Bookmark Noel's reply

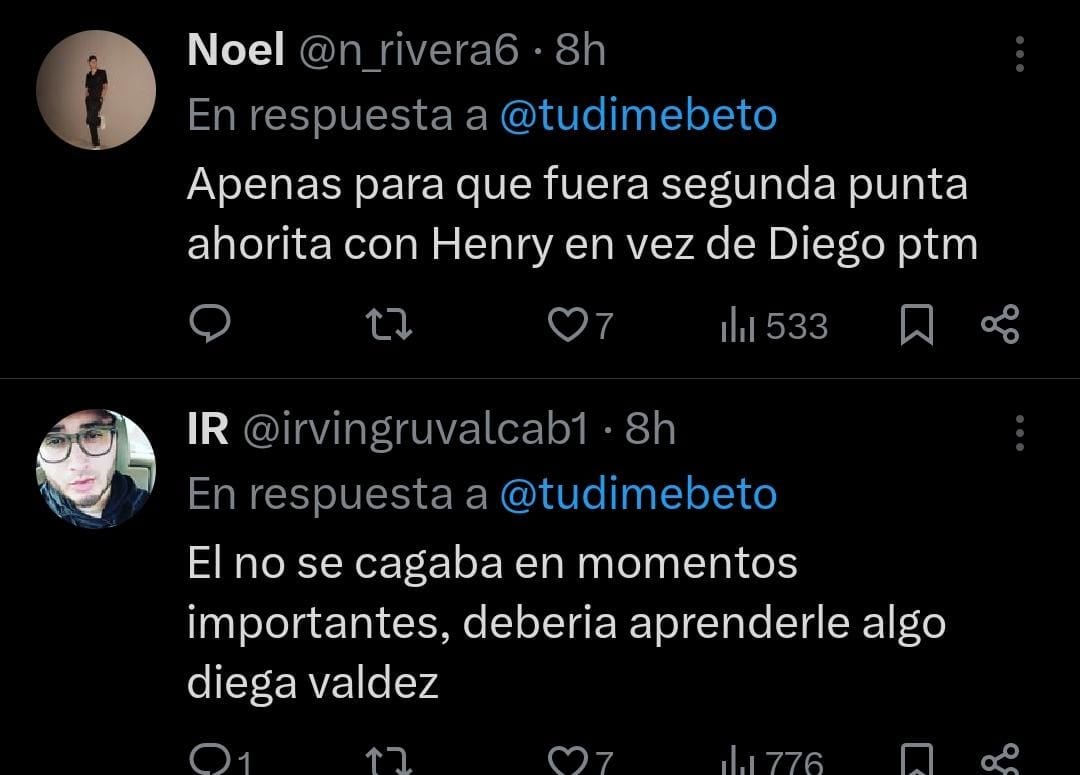(916, 326)
